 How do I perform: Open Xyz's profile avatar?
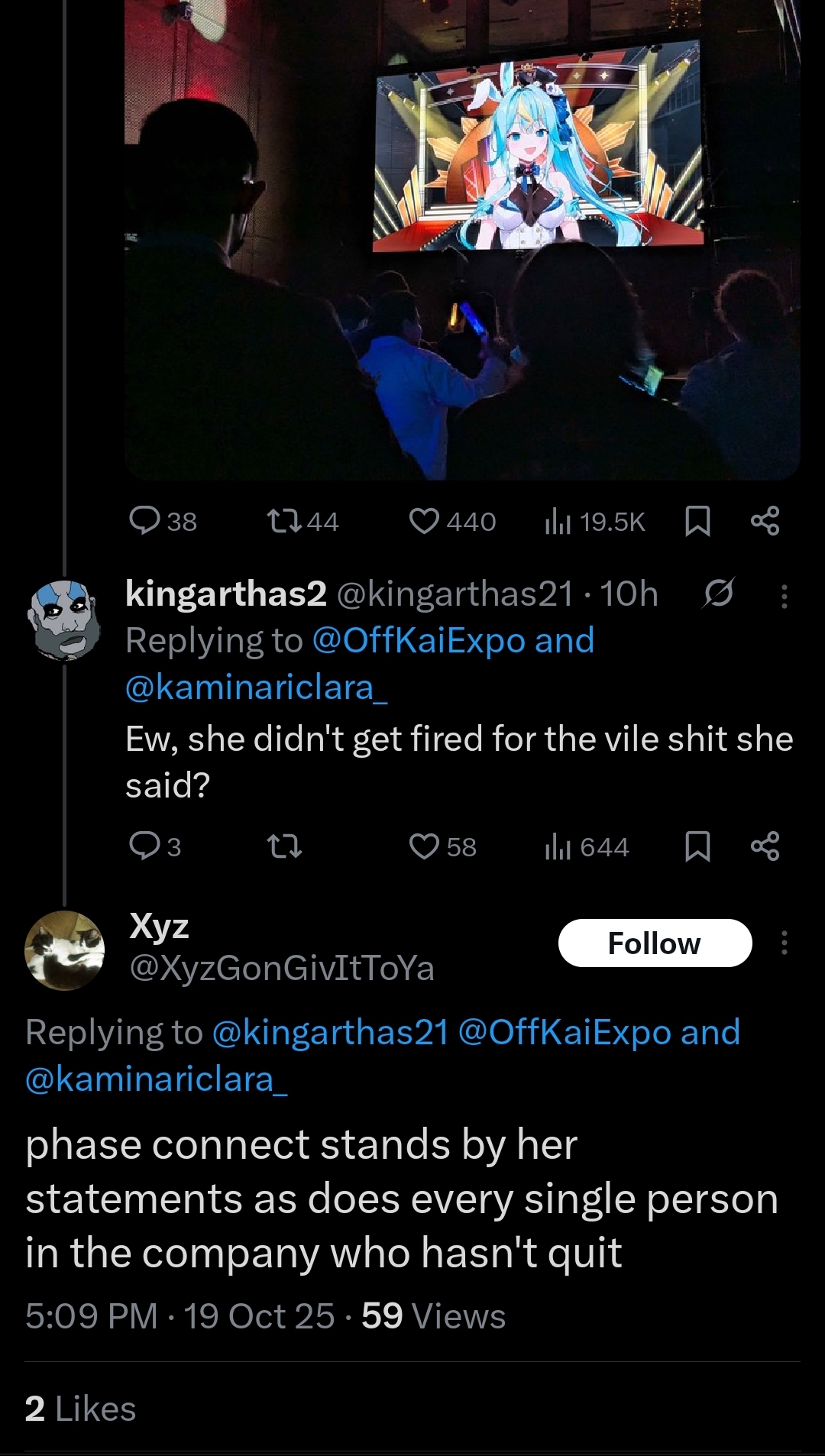click(x=64, y=950)
